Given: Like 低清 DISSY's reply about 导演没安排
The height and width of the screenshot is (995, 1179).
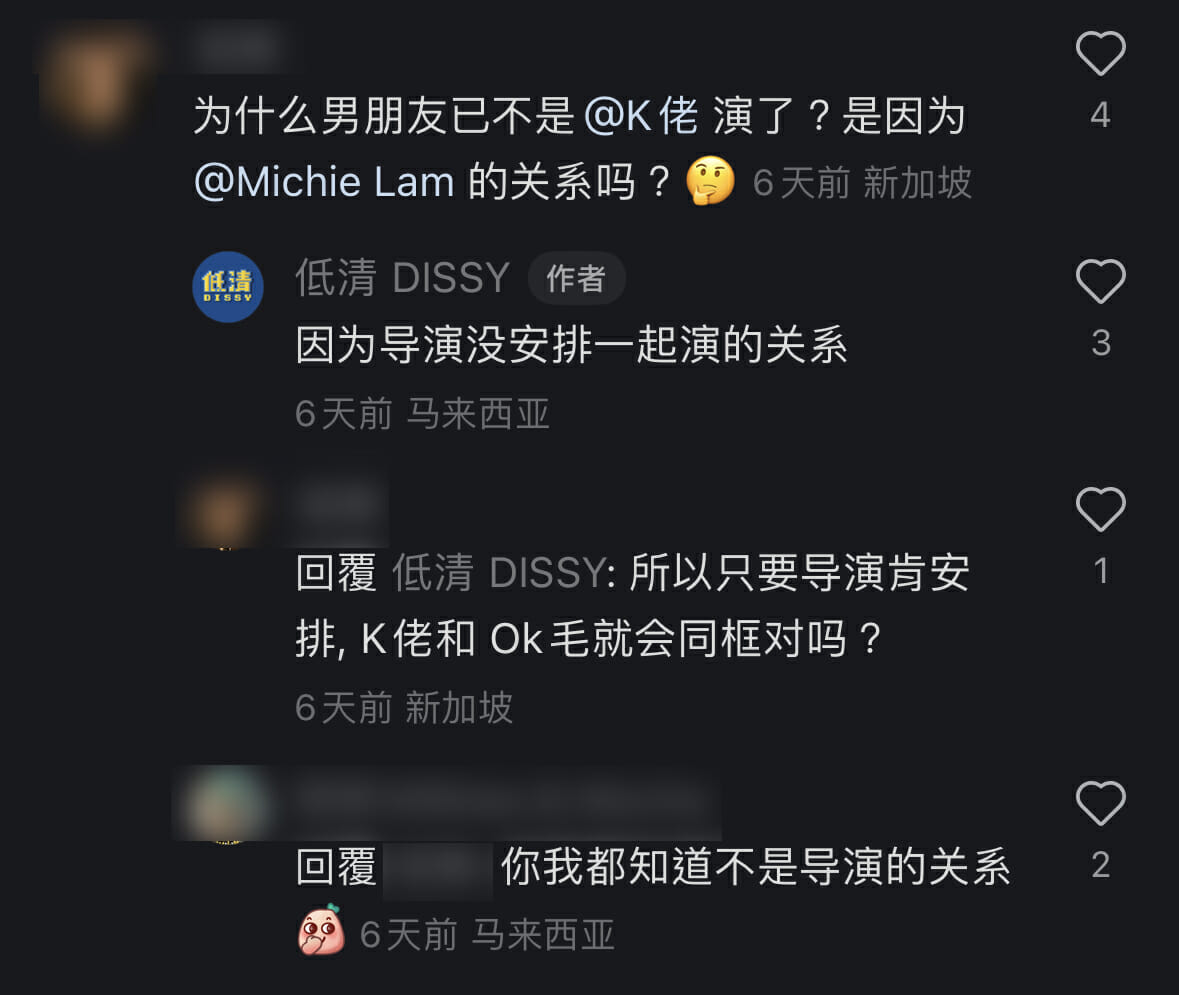Looking at the screenshot, I should 1100,281.
